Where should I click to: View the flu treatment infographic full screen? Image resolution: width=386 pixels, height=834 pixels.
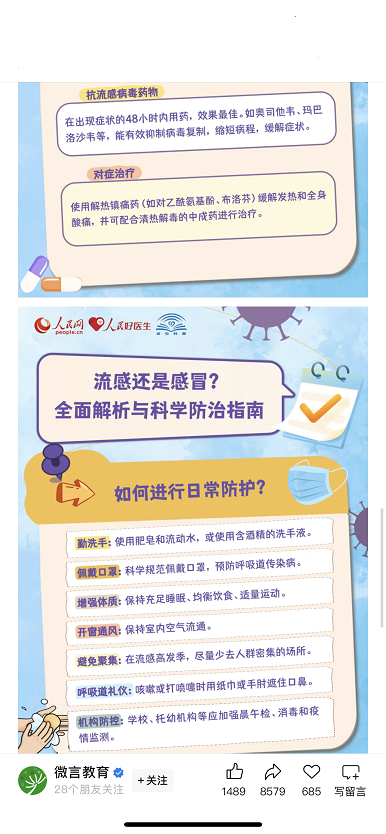[x=193, y=189]
